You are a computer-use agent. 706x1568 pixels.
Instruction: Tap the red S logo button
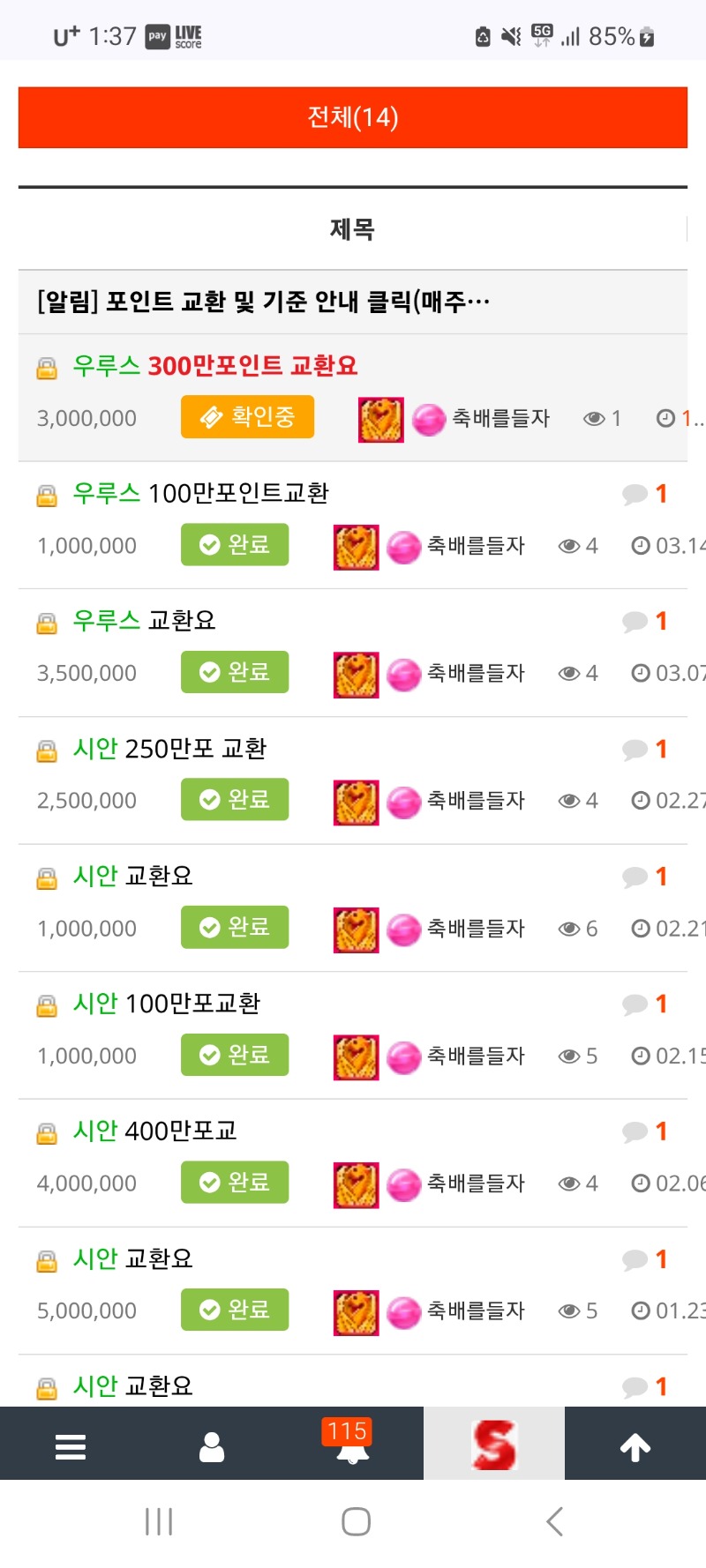click(494, 1445)
